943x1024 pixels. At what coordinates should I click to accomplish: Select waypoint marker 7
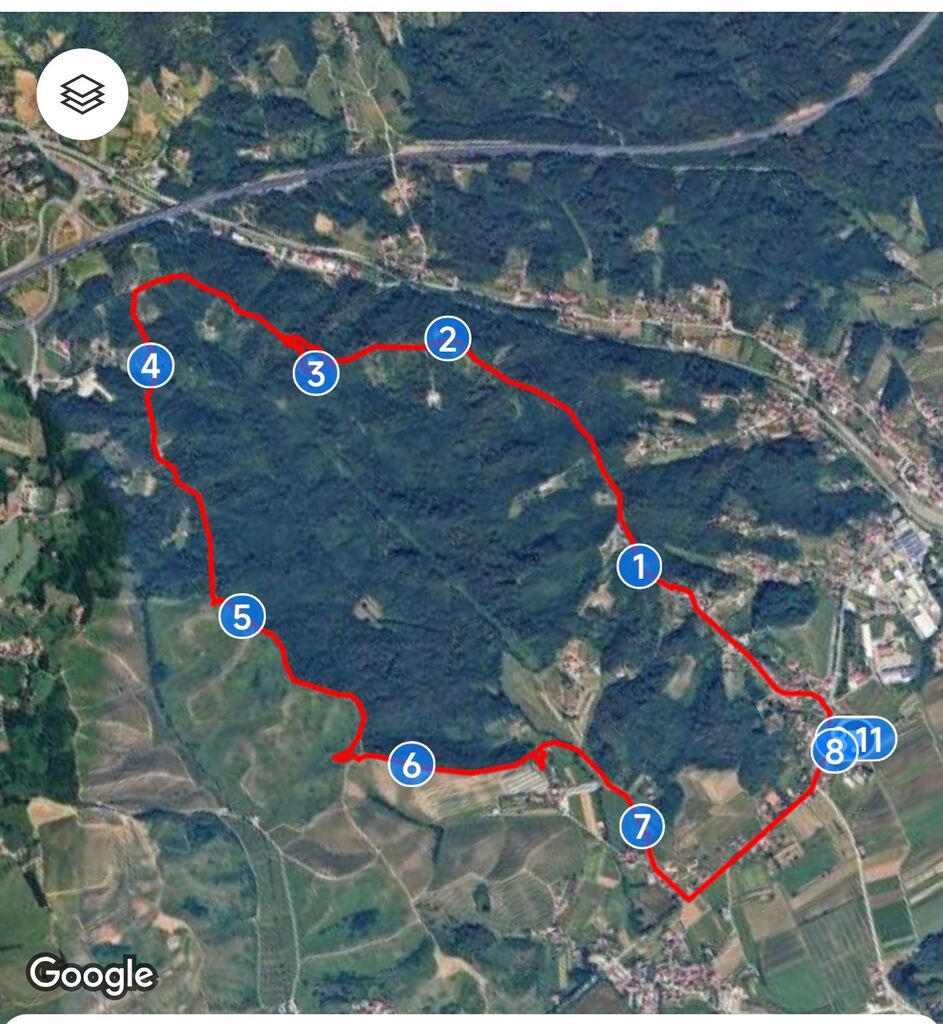click(x=641, y=826)
